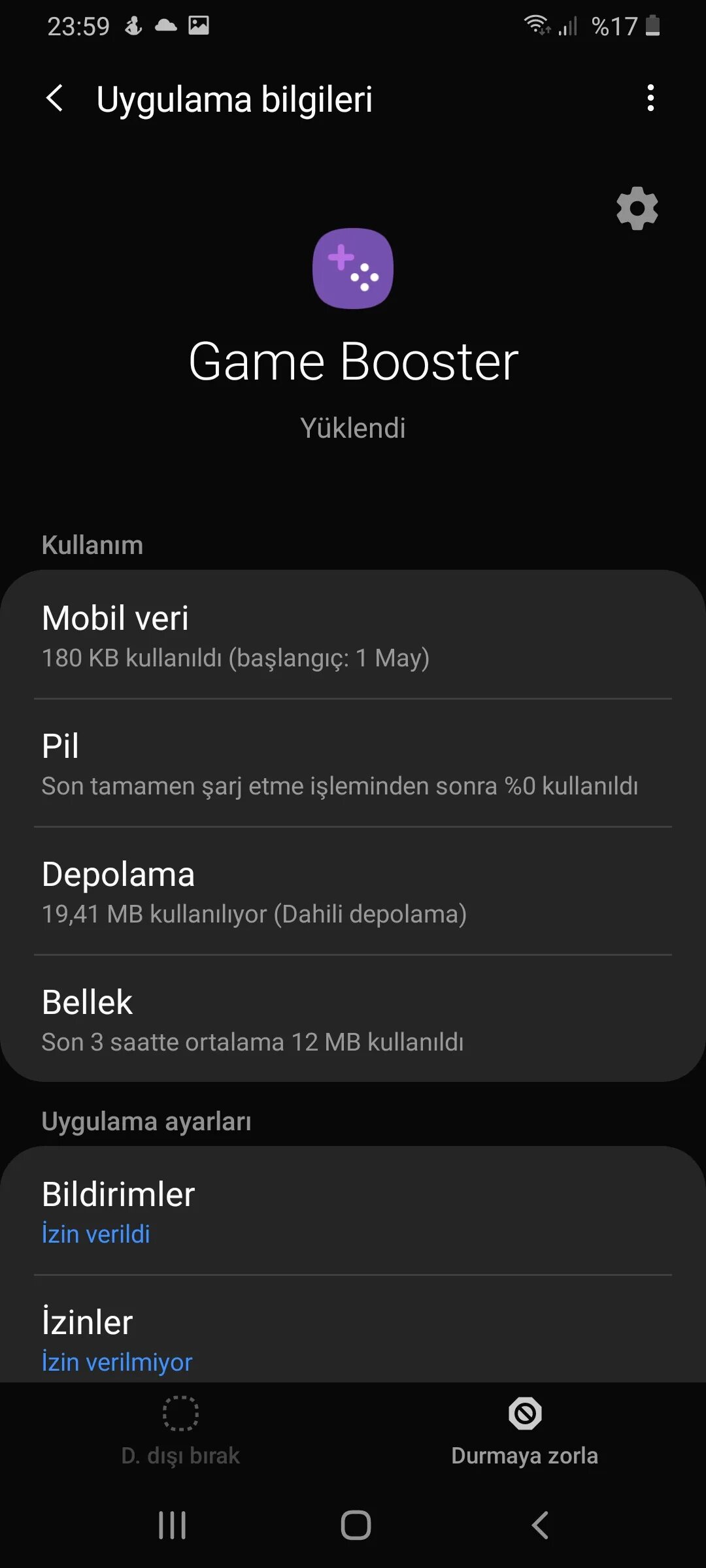Open Pil battery usage
The width and height of the screenshot is (706, 1568).
(x=353, y=763)
